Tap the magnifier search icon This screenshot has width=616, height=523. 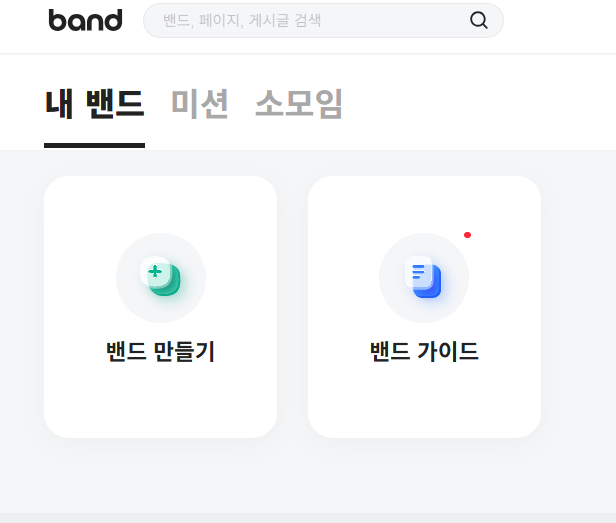tap(479, 20)
